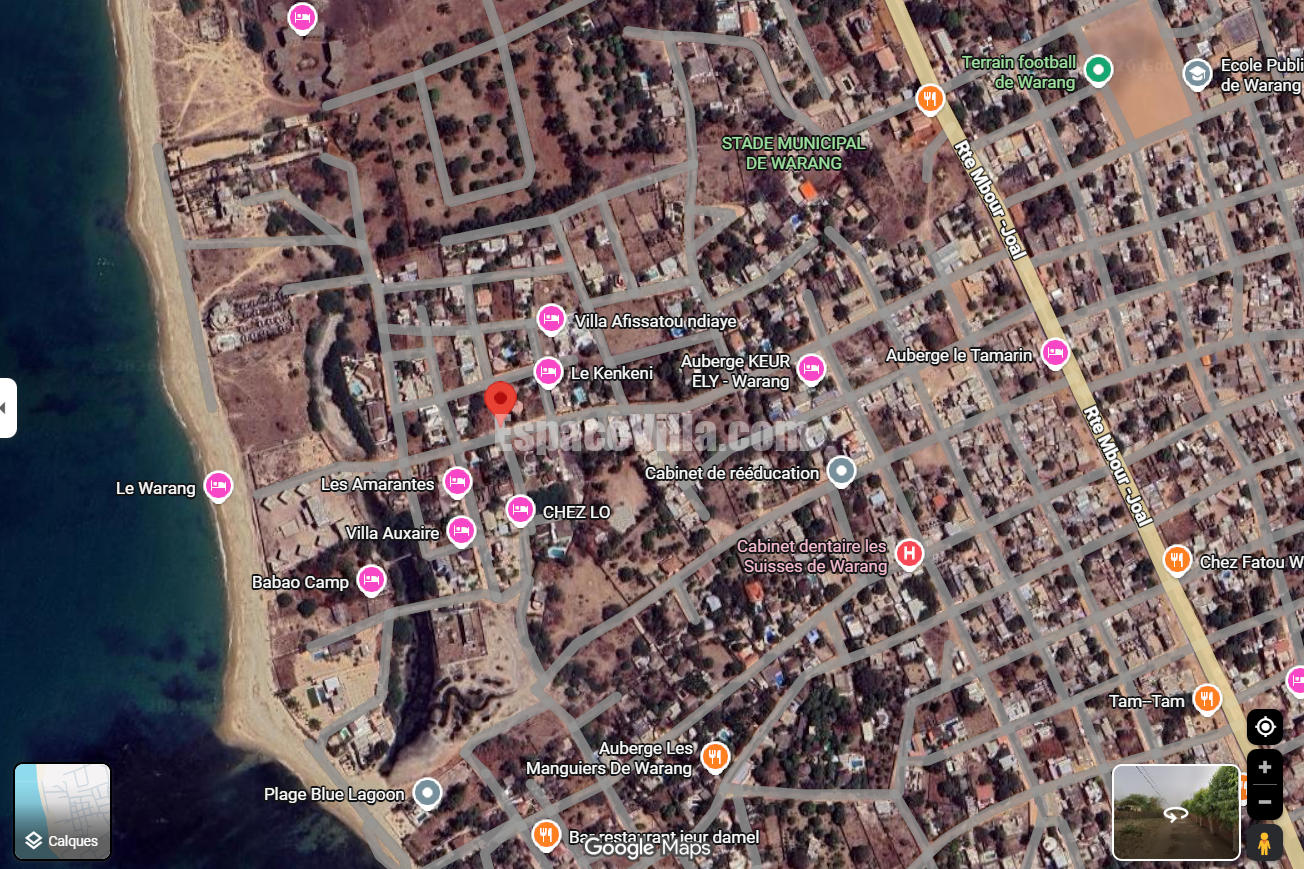This screenshot has height=869, width=1304.
Task: Open the Street View pegman
Action: [x=1264, y=843]
